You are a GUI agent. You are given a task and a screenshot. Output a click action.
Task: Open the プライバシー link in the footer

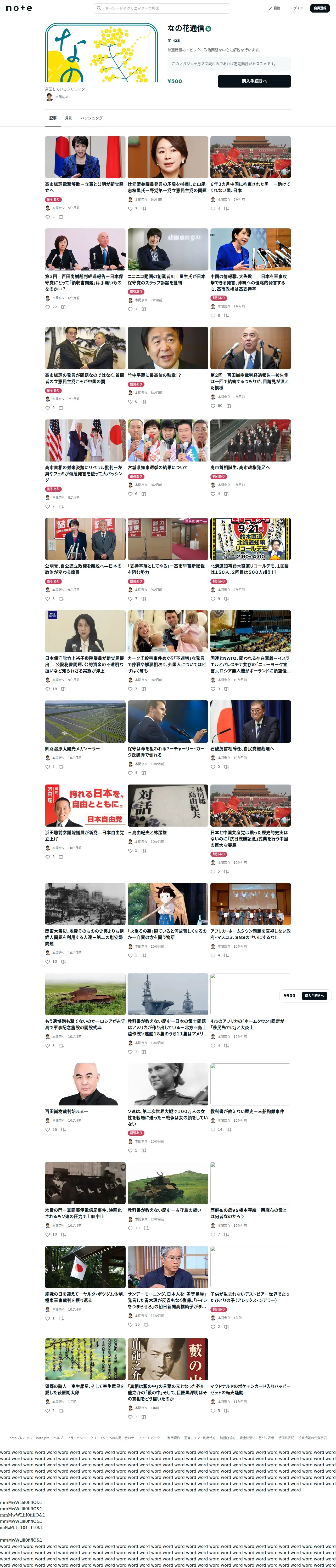point(76,1438)
